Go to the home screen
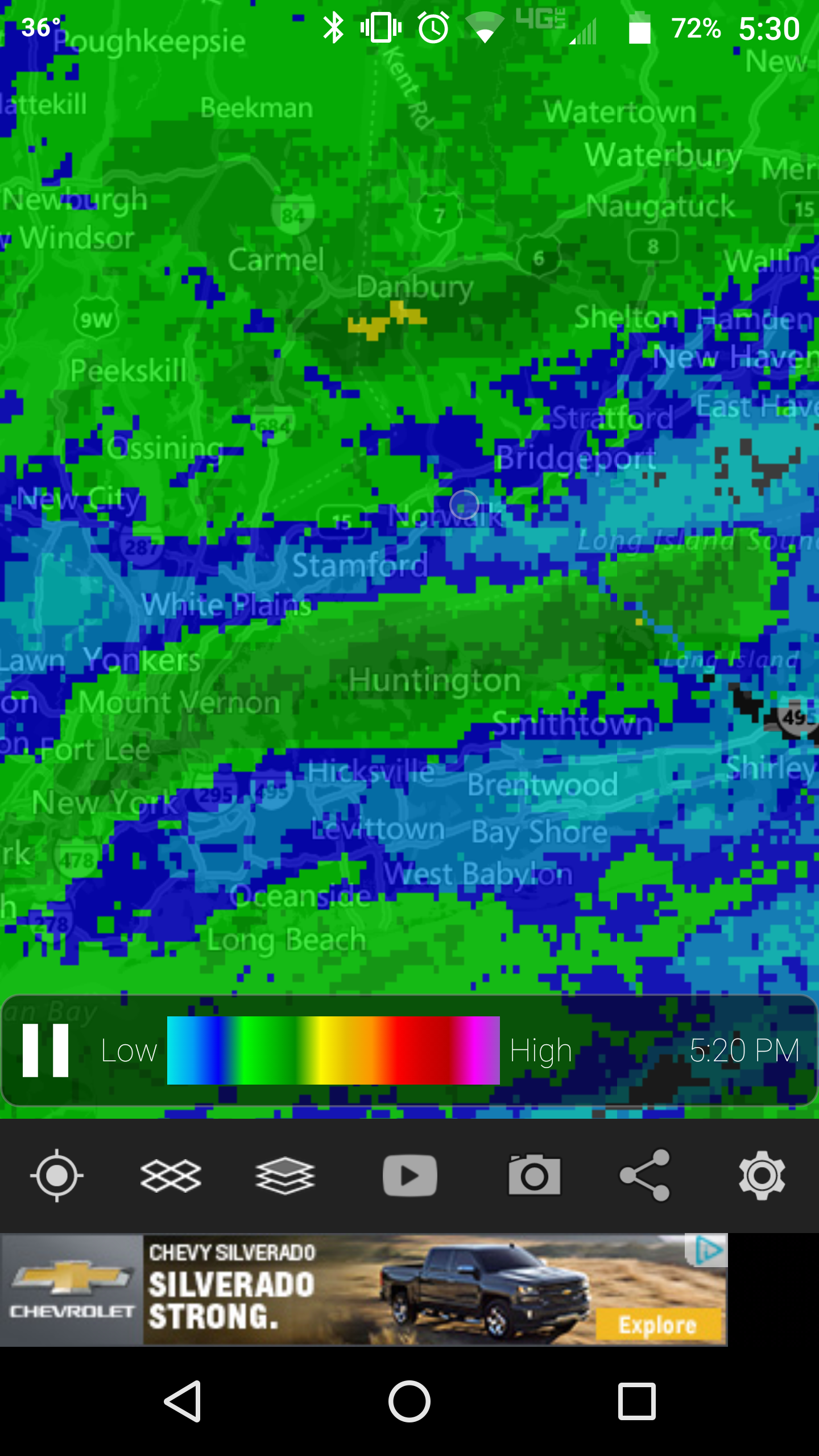819x1456 pixels. pos(409,1401)
